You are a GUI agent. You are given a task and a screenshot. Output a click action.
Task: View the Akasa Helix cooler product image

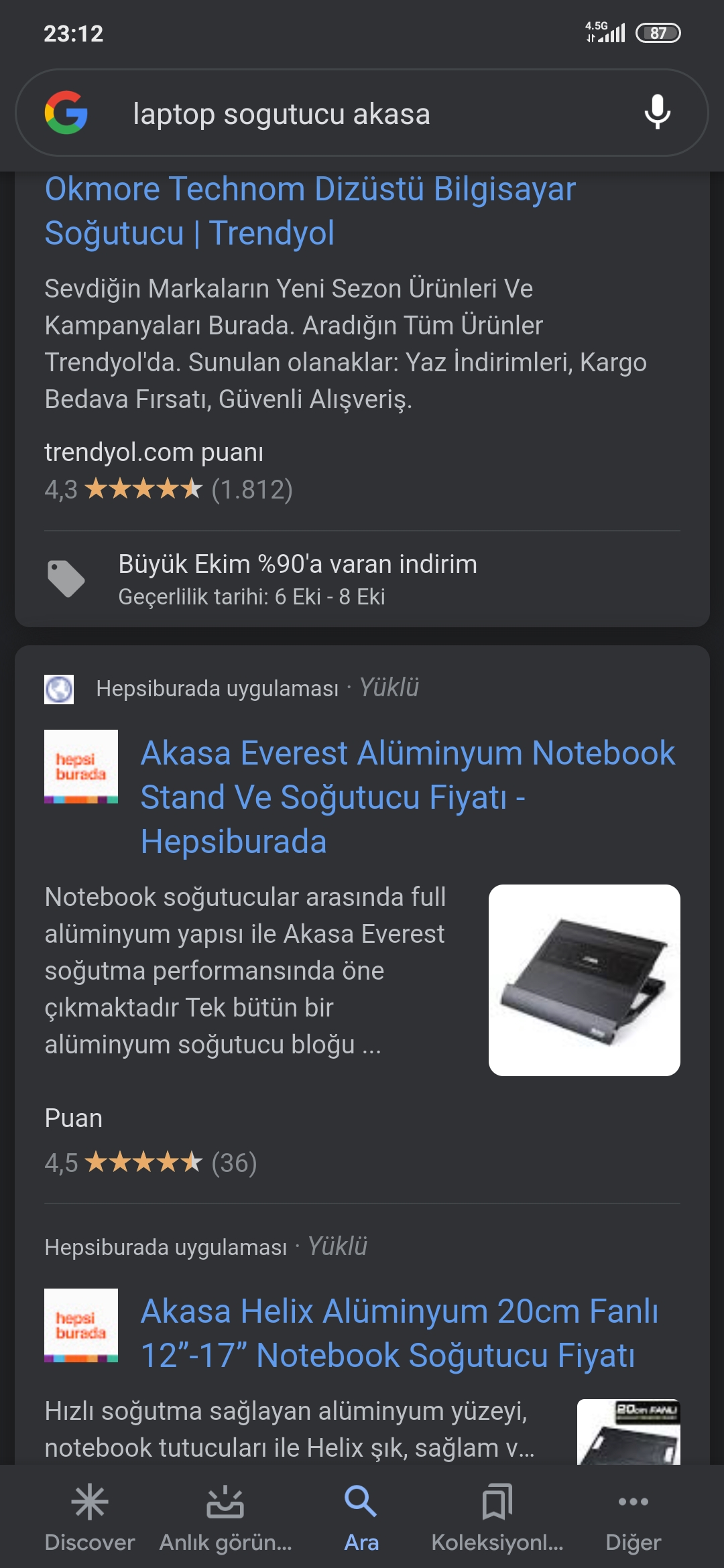click(x=628, y=1431)
